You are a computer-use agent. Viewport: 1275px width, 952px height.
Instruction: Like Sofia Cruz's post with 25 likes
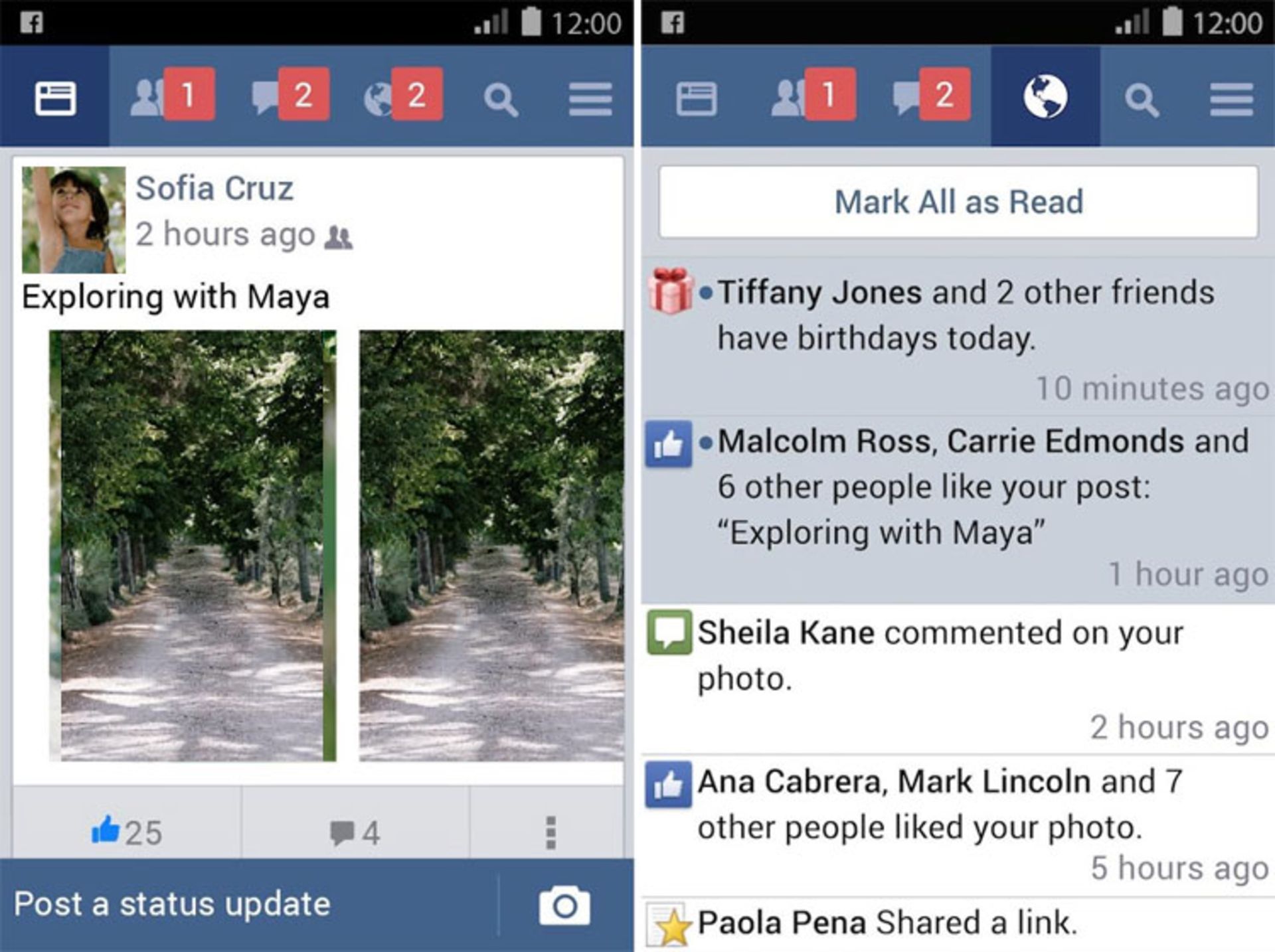coord(126,831)
